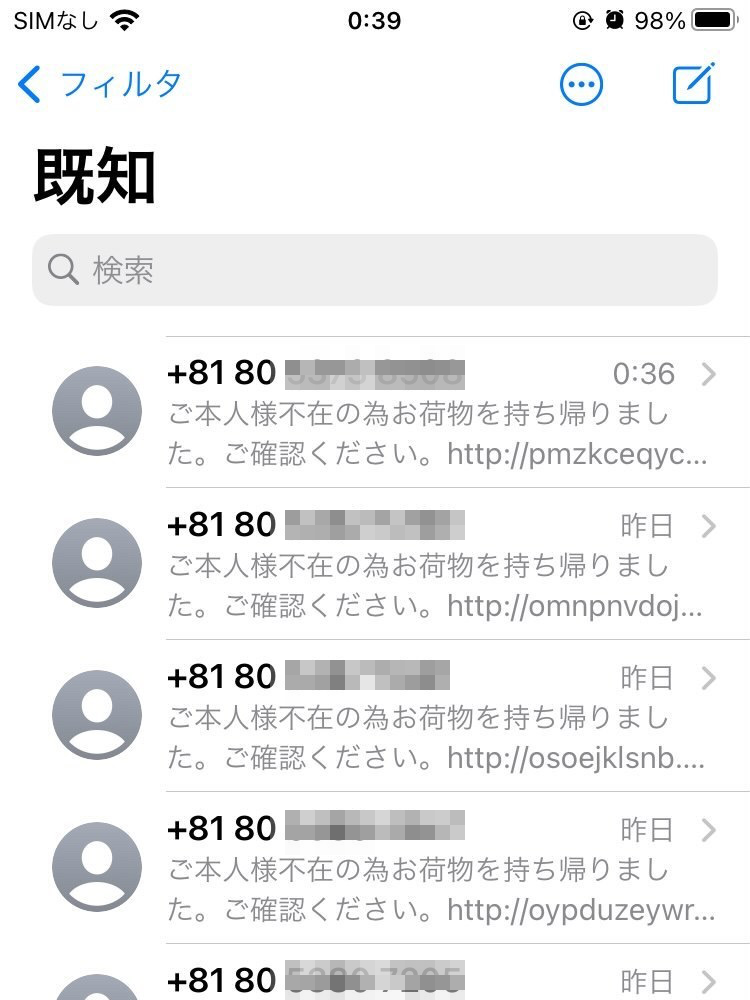The image size is (750, 1000).
Task: Tap the 検索 search field
Action: click(x=375, y=270)
